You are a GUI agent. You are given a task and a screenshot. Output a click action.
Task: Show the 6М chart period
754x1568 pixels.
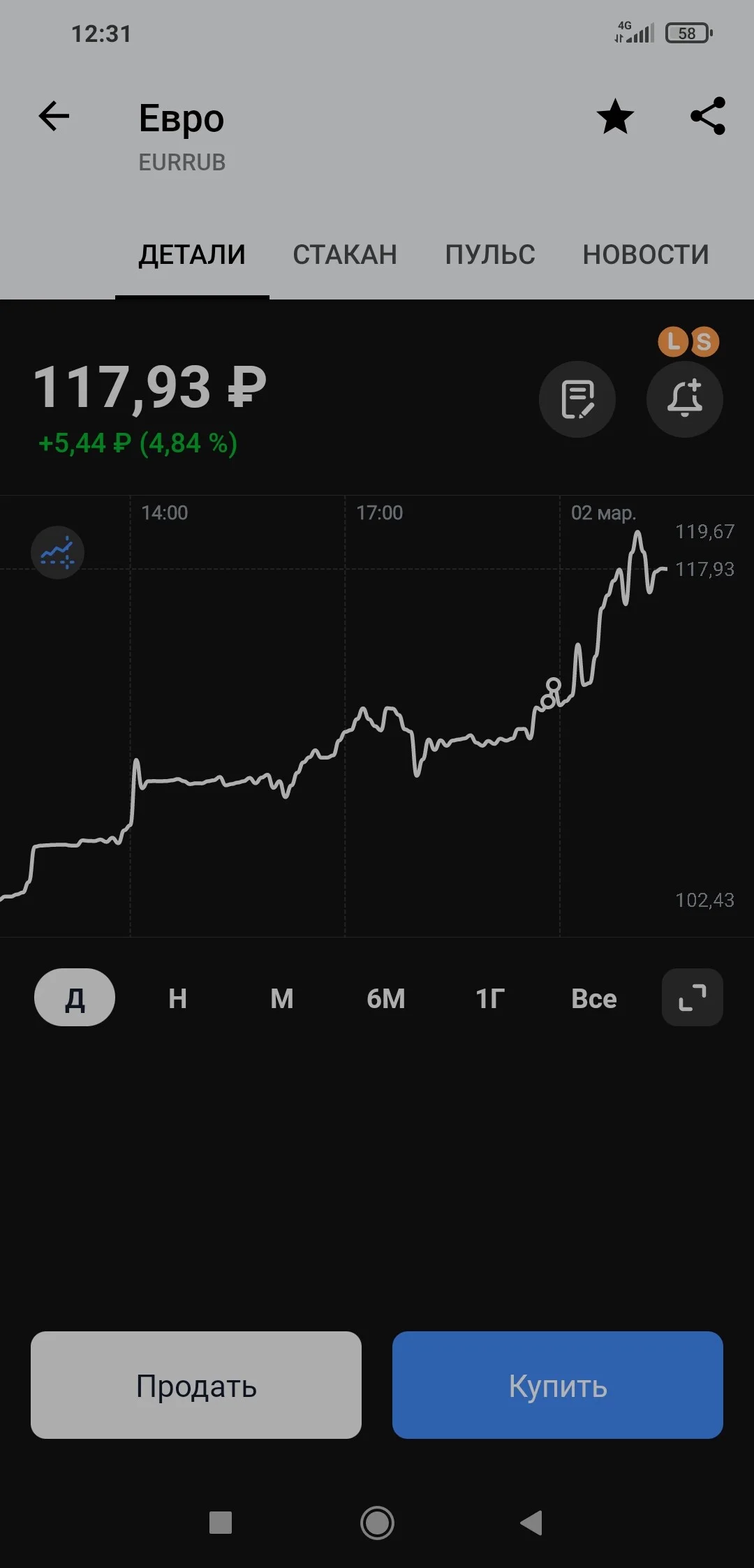pyautogui.click(x=386, y=998)
